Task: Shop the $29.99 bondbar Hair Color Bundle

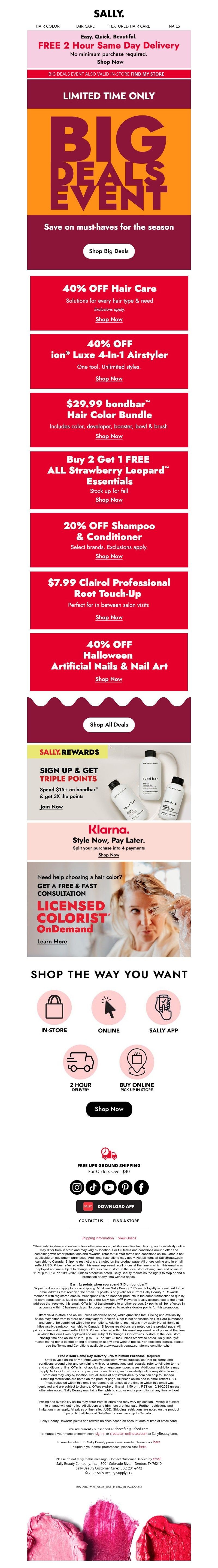Action: 109,436
